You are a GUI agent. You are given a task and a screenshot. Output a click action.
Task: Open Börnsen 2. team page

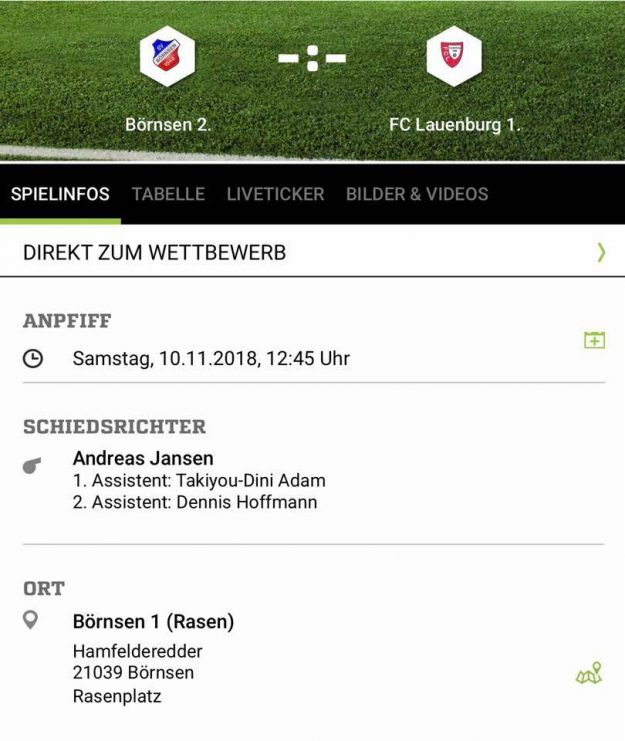(167, 58)
